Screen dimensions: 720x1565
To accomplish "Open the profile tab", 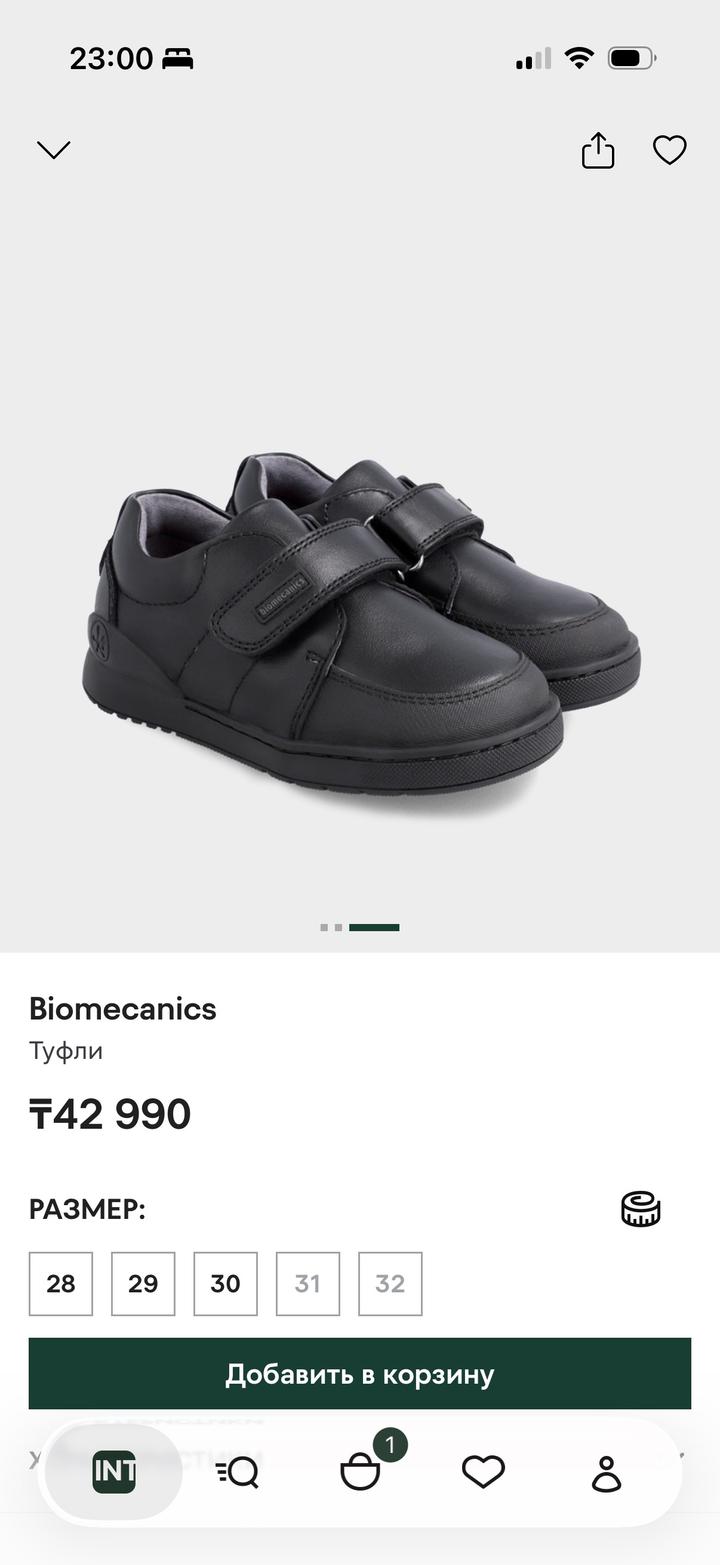I will coord(606,1472).
